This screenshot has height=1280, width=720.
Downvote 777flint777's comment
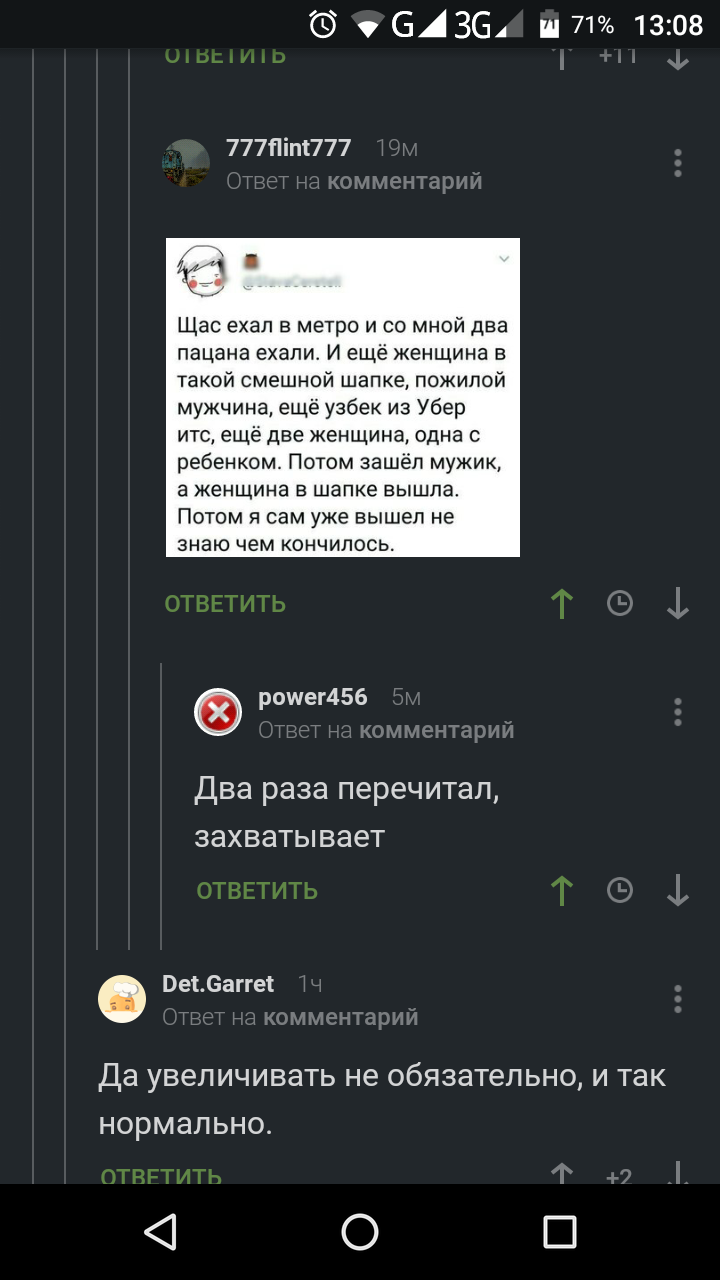(x=678, y=604)
